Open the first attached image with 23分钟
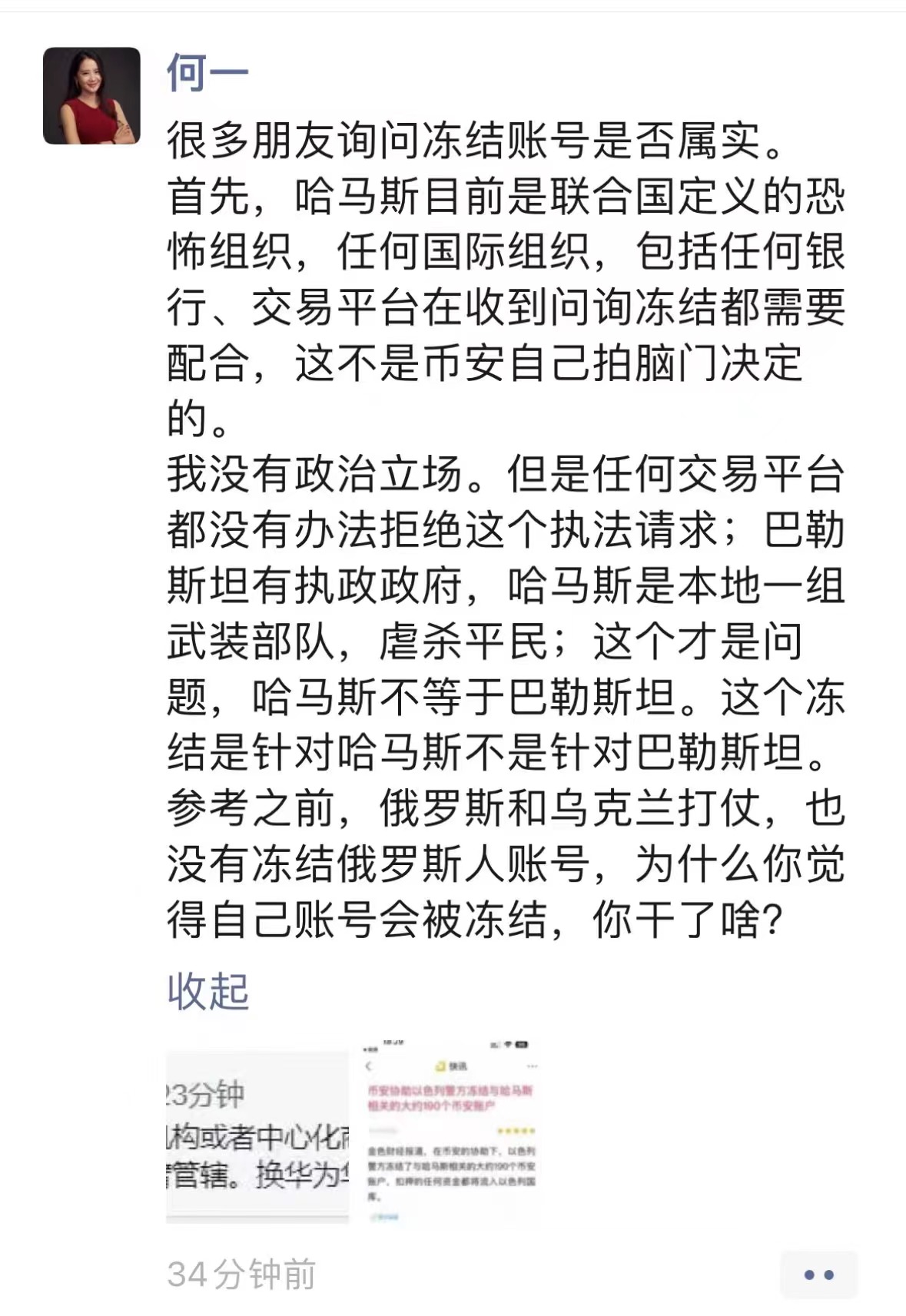906x1316 pixels. click(x=257, y=1135)
